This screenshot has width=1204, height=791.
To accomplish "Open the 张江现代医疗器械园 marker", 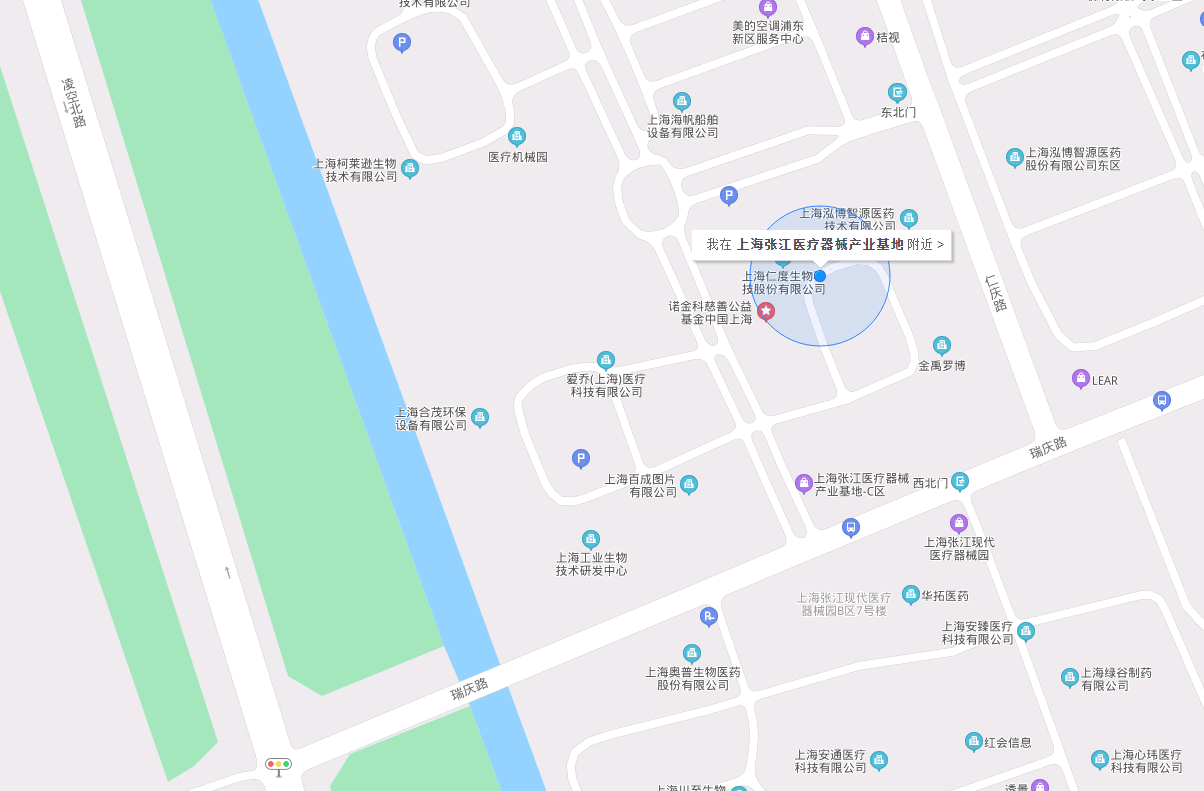I will click(x=959, y=523).
